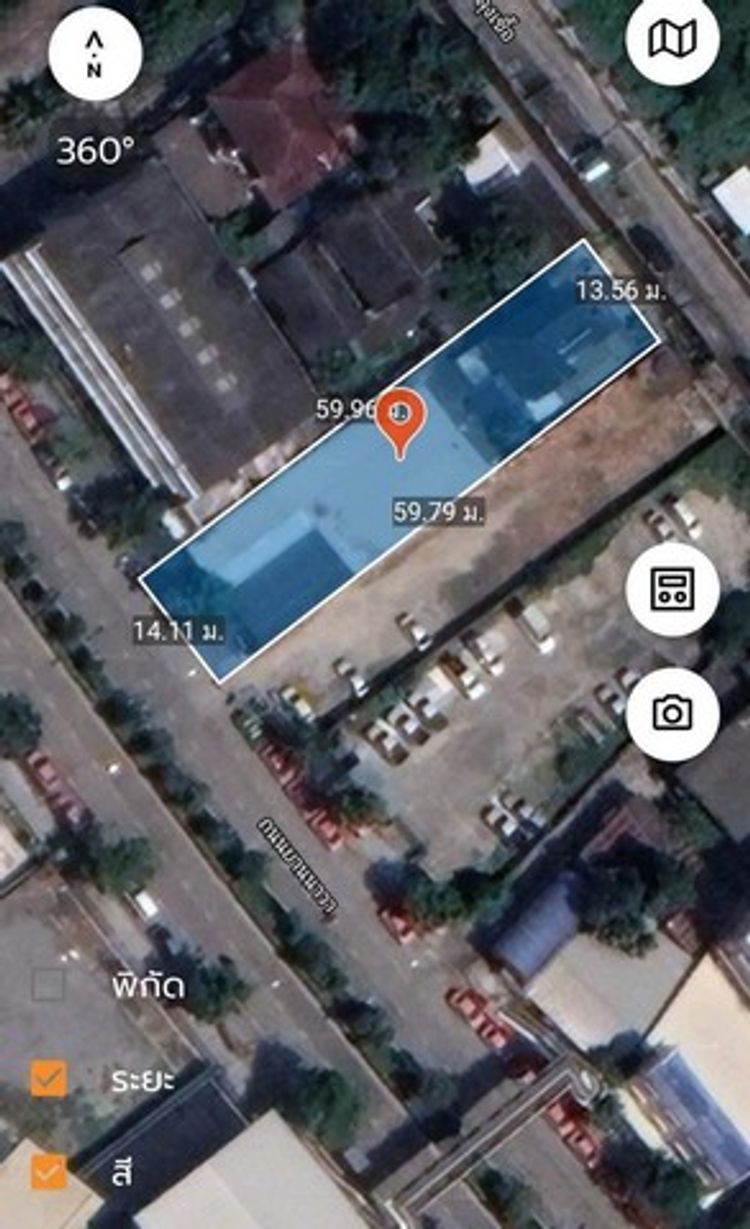The width and height of the screenshot is (750, 1229).
Task: Open the area calculator button
Action: click(x=672, y=590)
